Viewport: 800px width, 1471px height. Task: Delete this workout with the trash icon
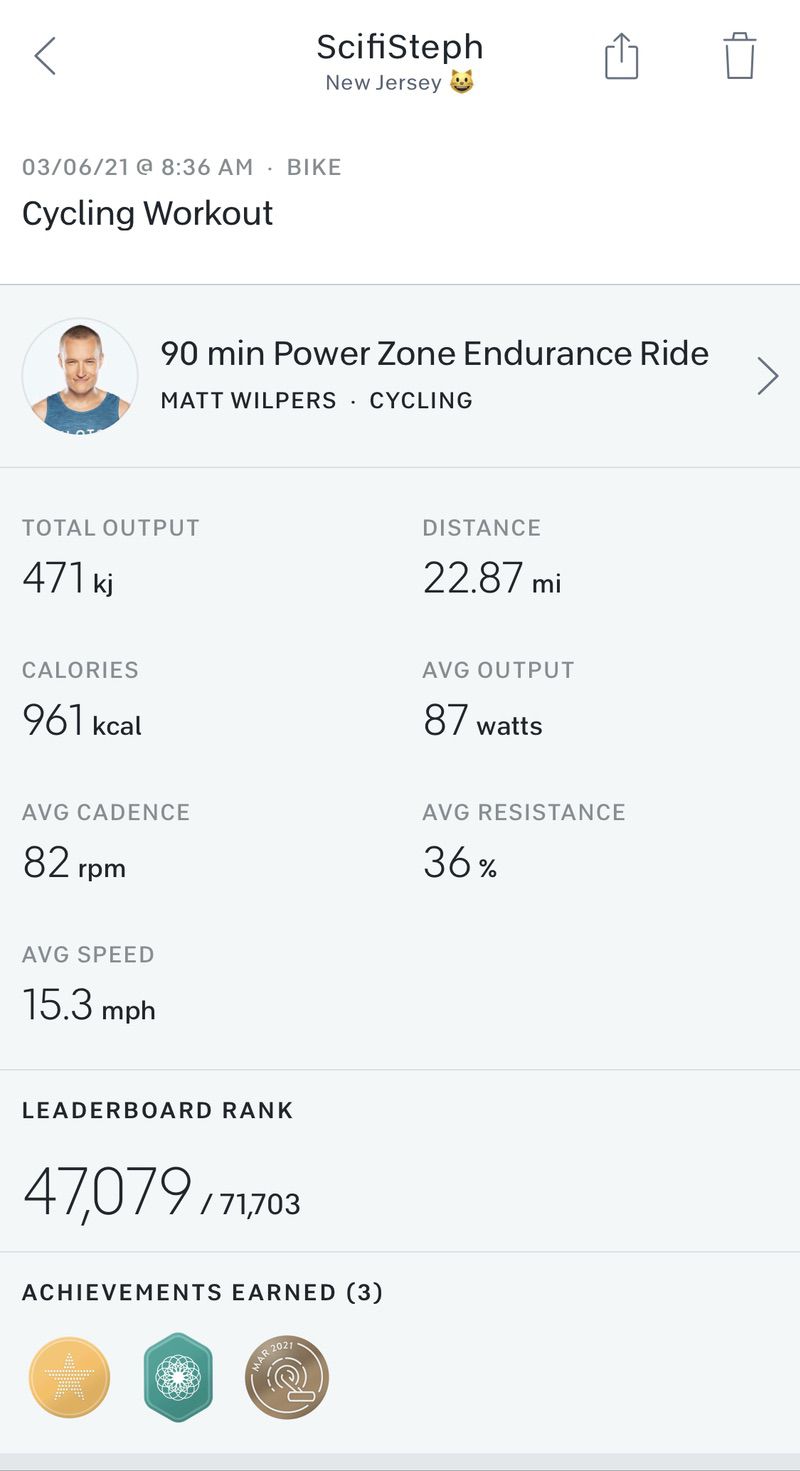[739, 56]
